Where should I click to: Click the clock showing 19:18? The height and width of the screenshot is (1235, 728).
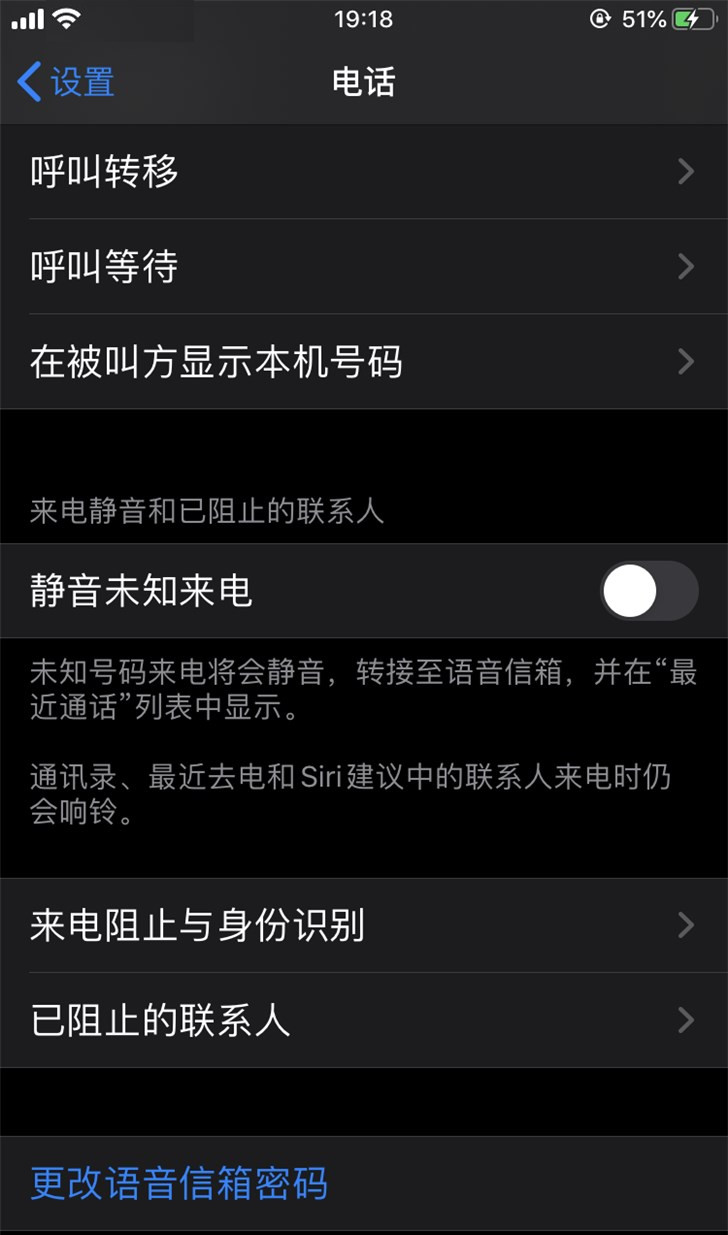[364, 19]
